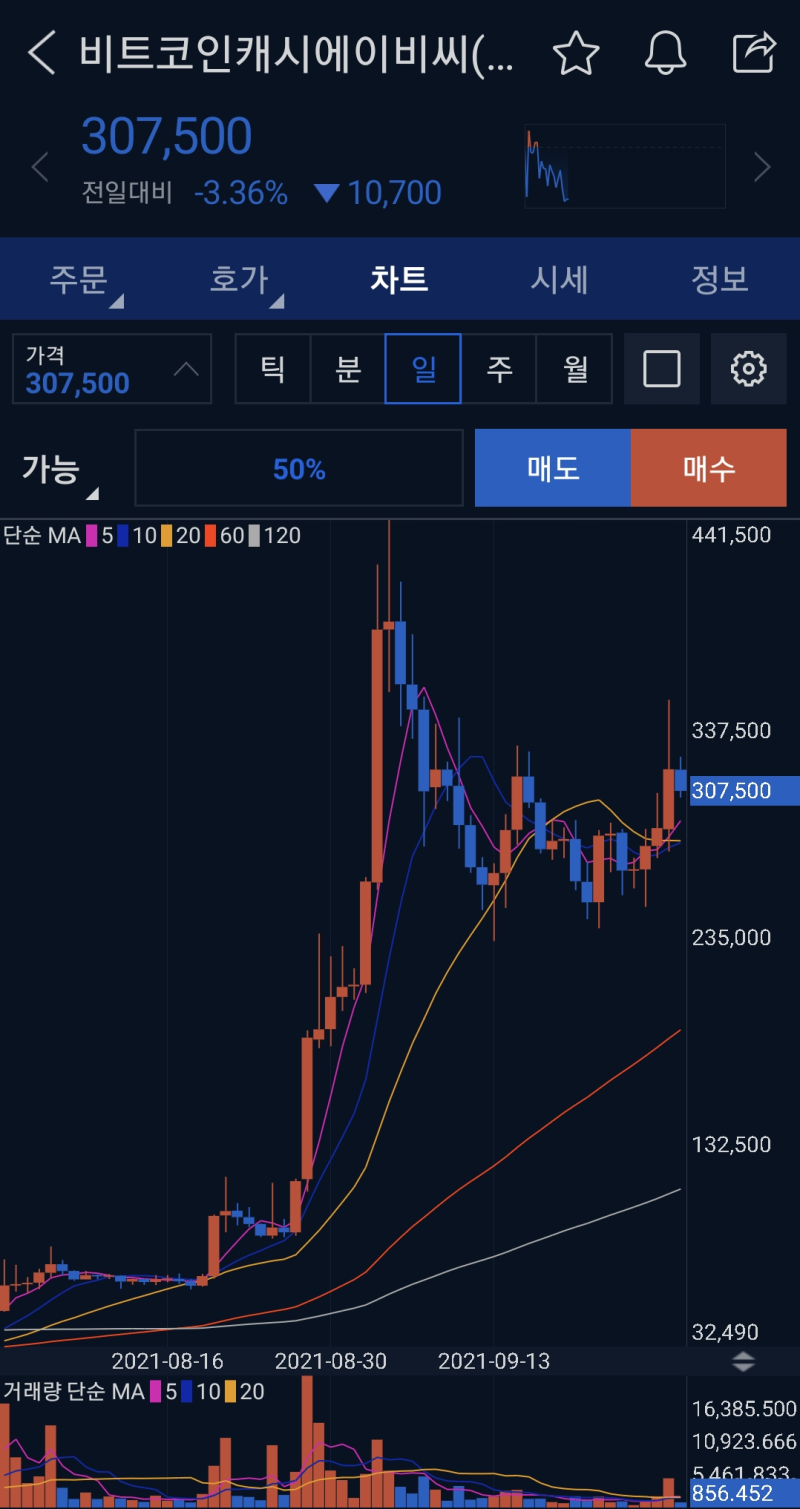Open the 가능 dropdown

coord(60,470)
